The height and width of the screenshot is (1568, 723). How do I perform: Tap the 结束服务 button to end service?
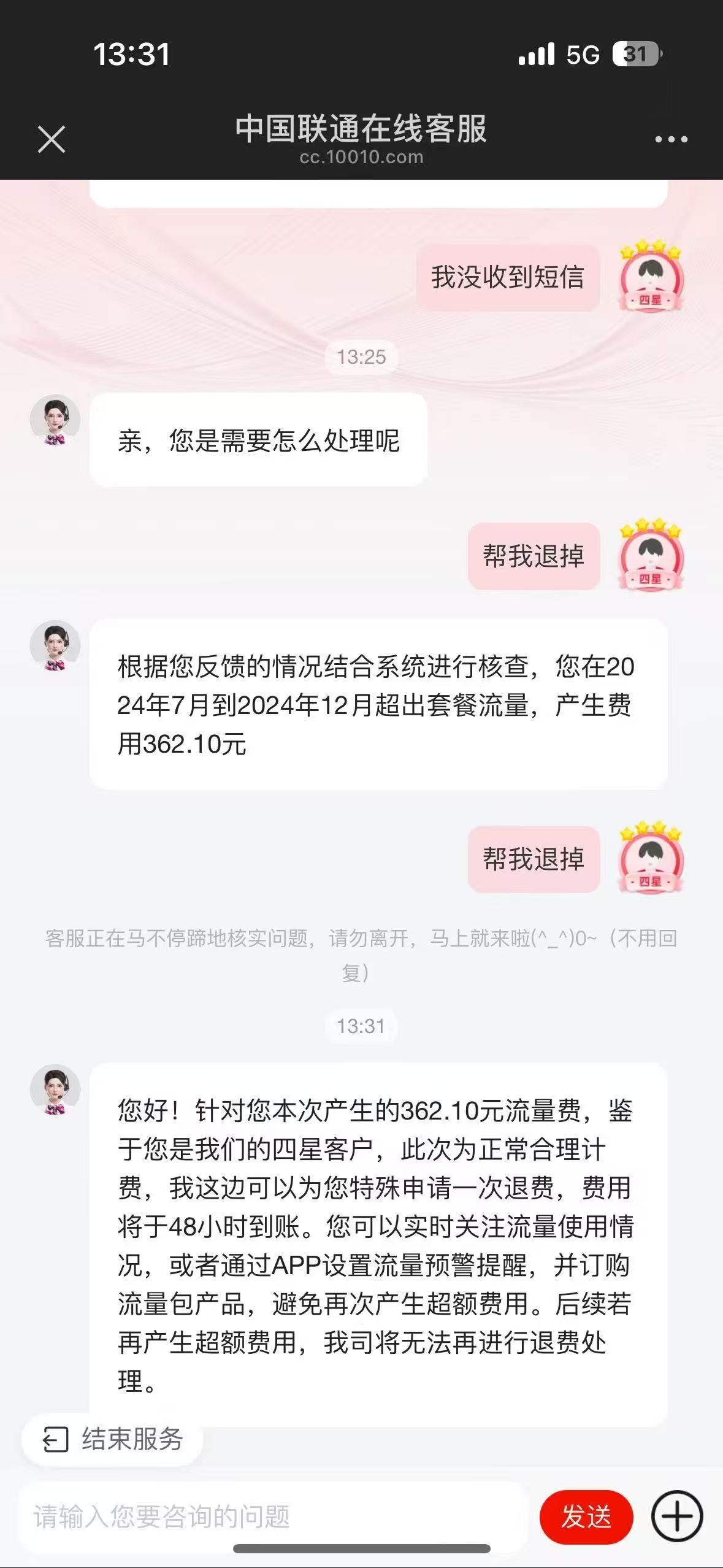click(x=113, y=1440)
